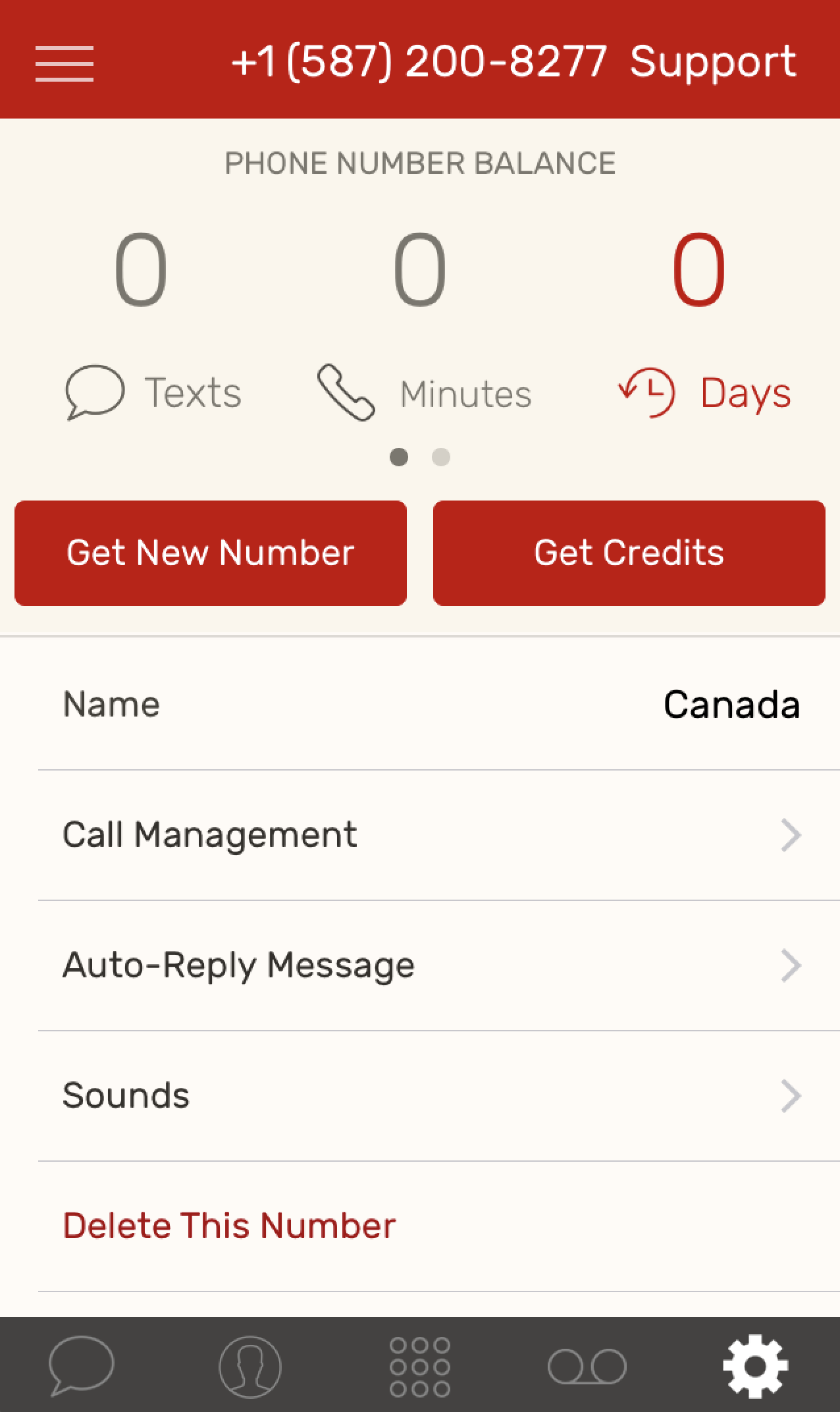Screen dimensions: 840x1412
Task: Tap the Support link in header
Action: coord(713,62)
